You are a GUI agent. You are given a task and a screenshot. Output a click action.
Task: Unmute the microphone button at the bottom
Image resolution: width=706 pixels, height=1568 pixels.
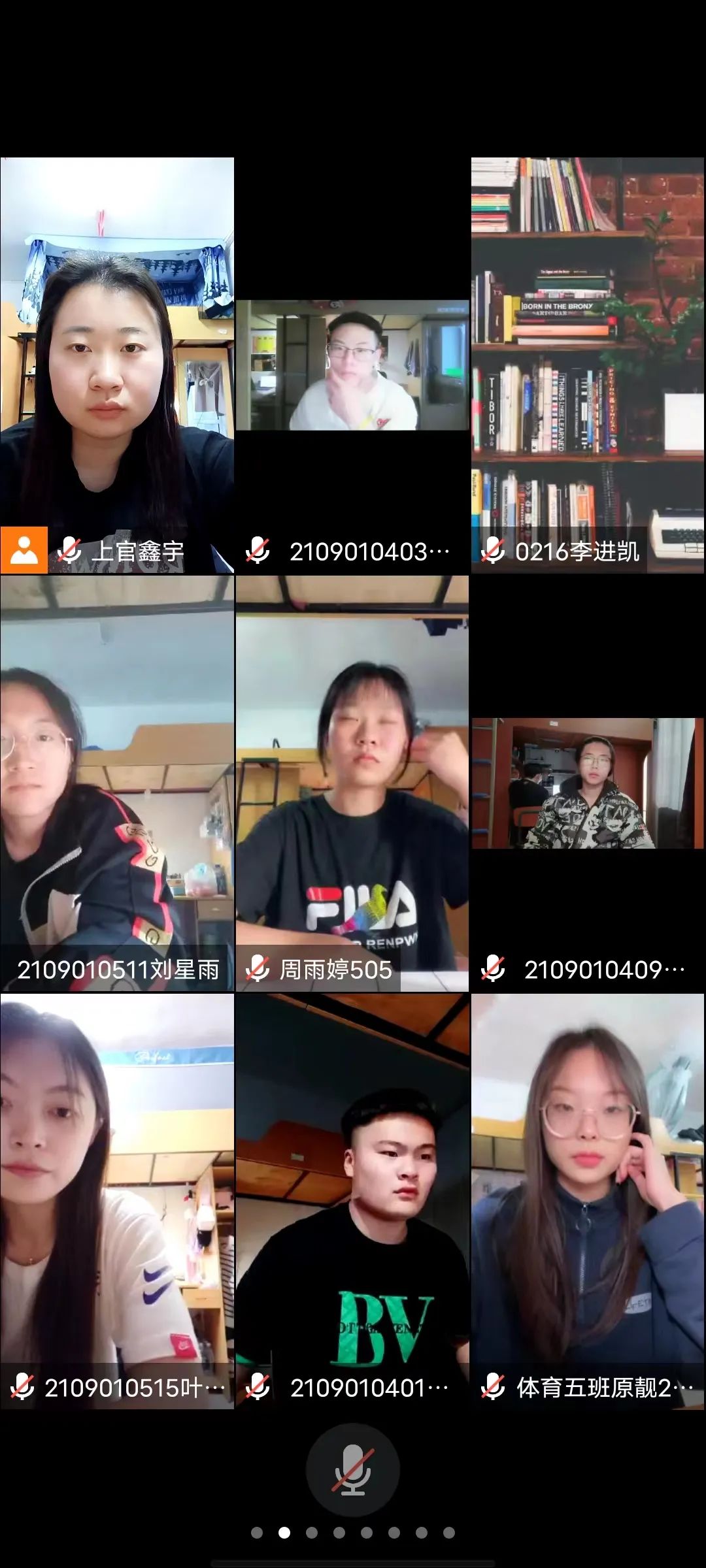tap(353, 1470)
